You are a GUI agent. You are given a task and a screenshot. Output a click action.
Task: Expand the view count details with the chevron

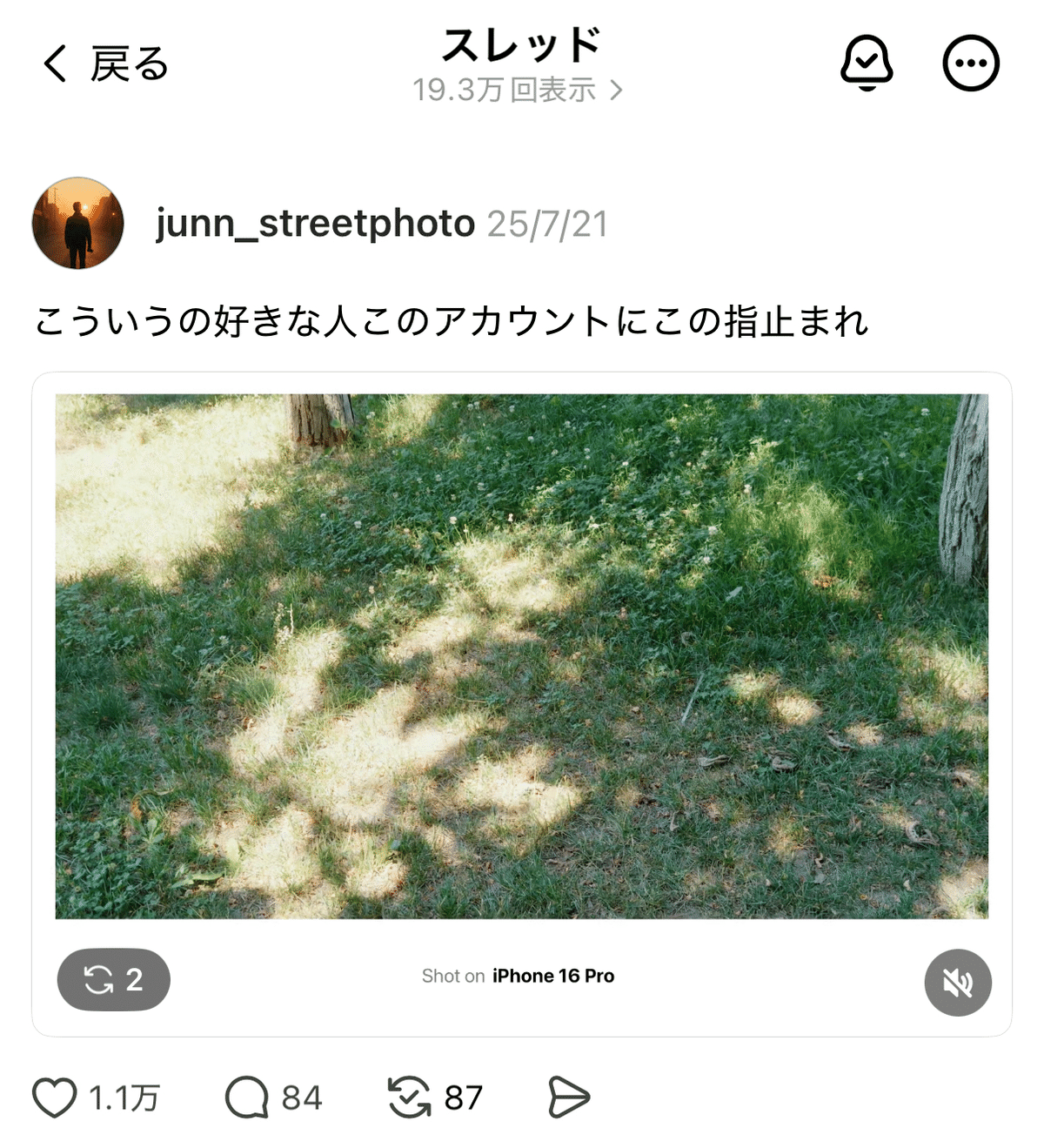[x=618, y=91]
